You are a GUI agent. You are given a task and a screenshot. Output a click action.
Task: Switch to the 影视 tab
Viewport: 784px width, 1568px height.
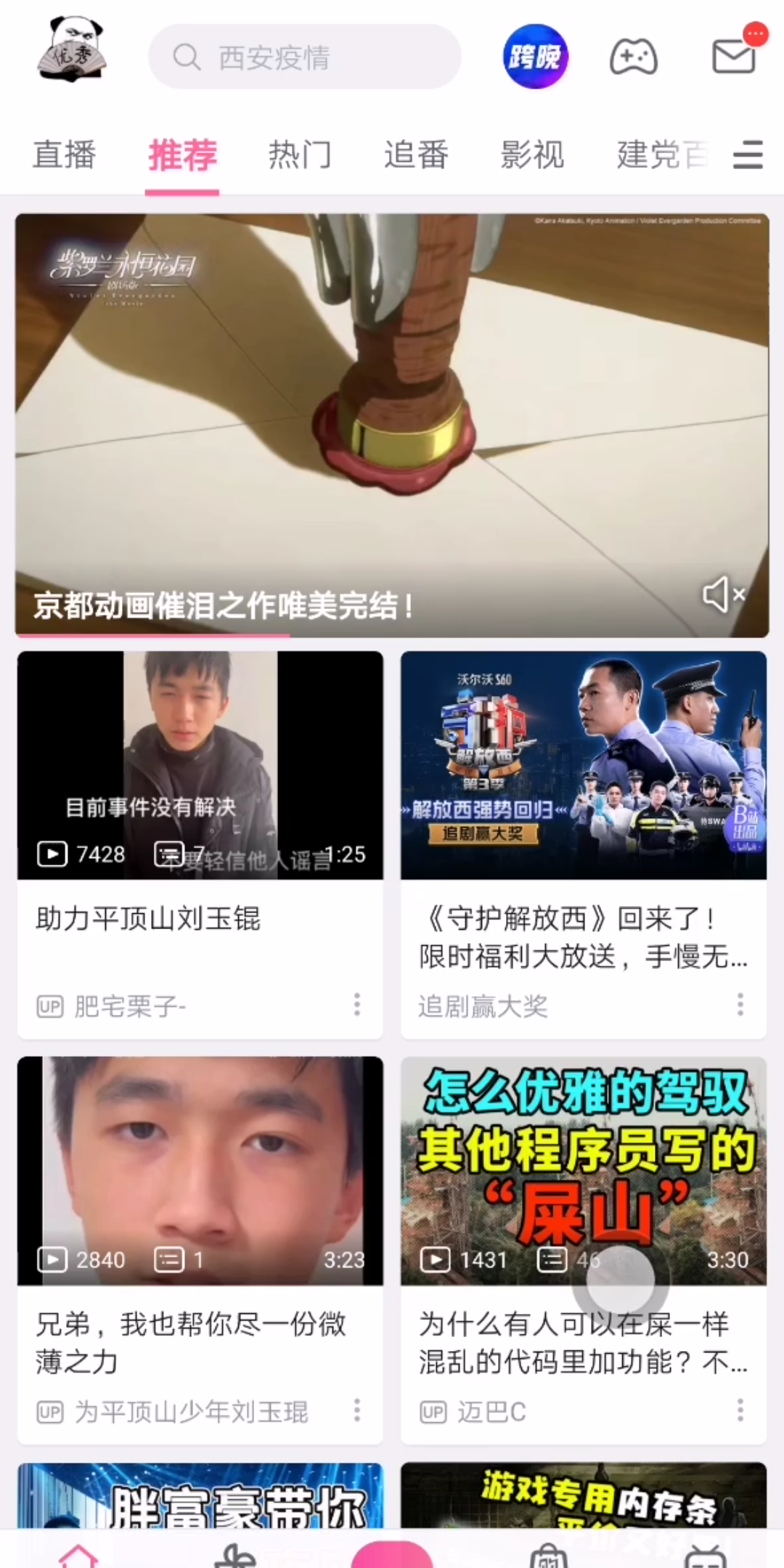[532, 155]
